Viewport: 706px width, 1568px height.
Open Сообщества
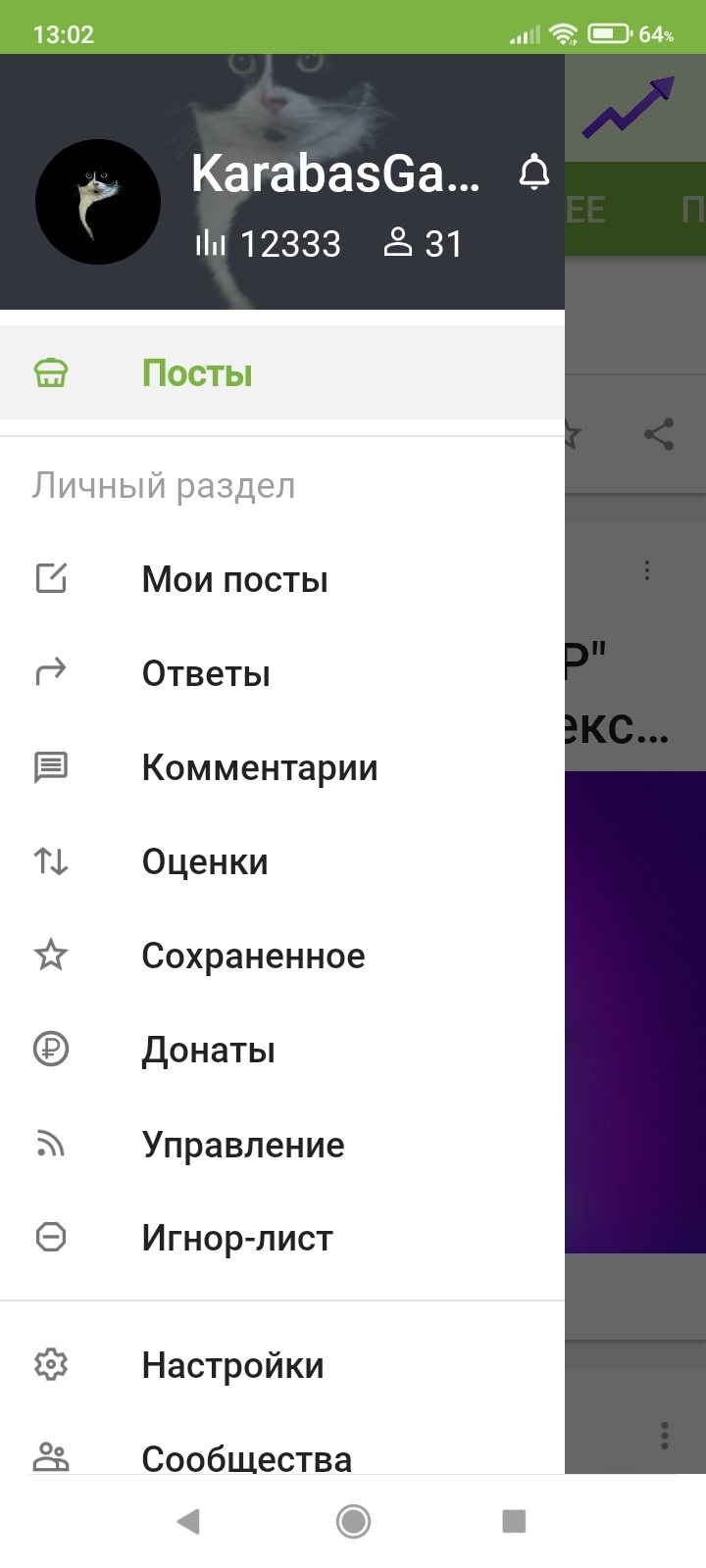pos(245,1456)
